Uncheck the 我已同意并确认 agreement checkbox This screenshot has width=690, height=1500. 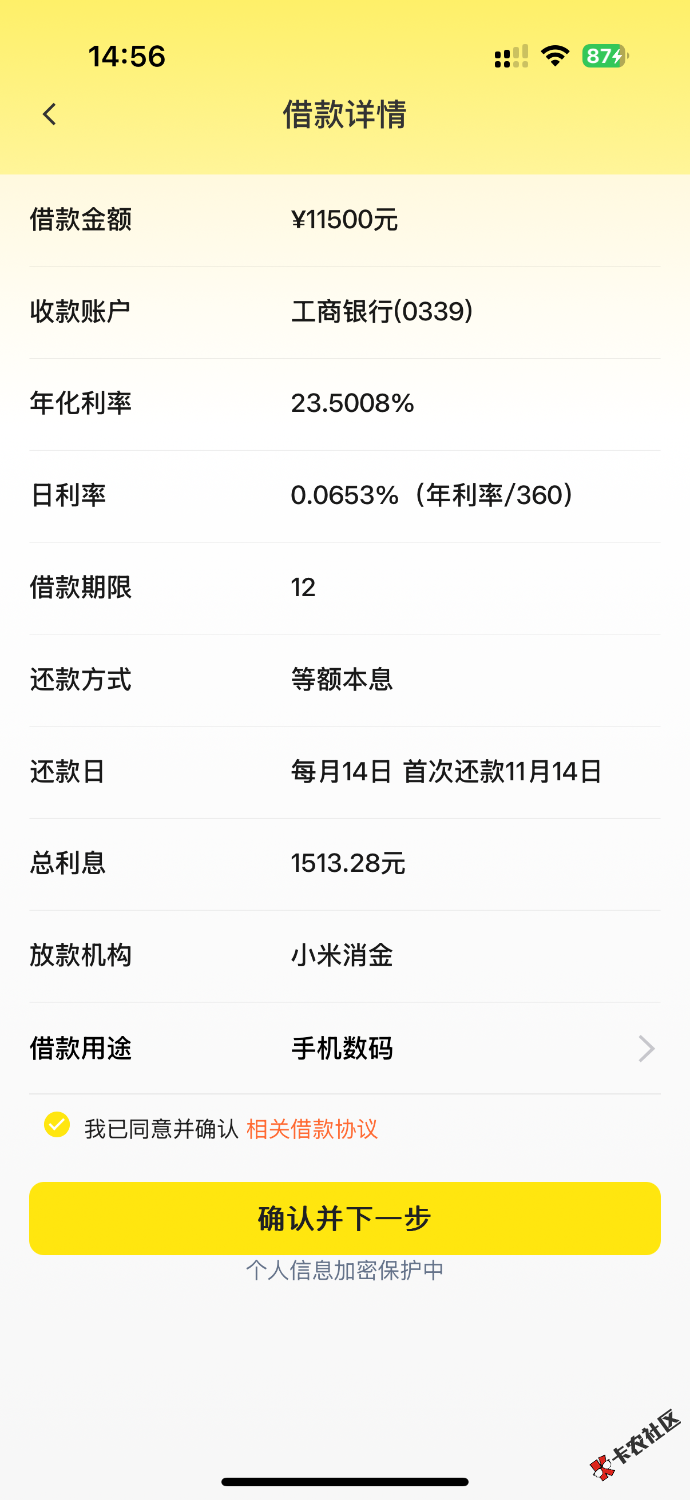pyautogui.click(x=57, y=1125)
